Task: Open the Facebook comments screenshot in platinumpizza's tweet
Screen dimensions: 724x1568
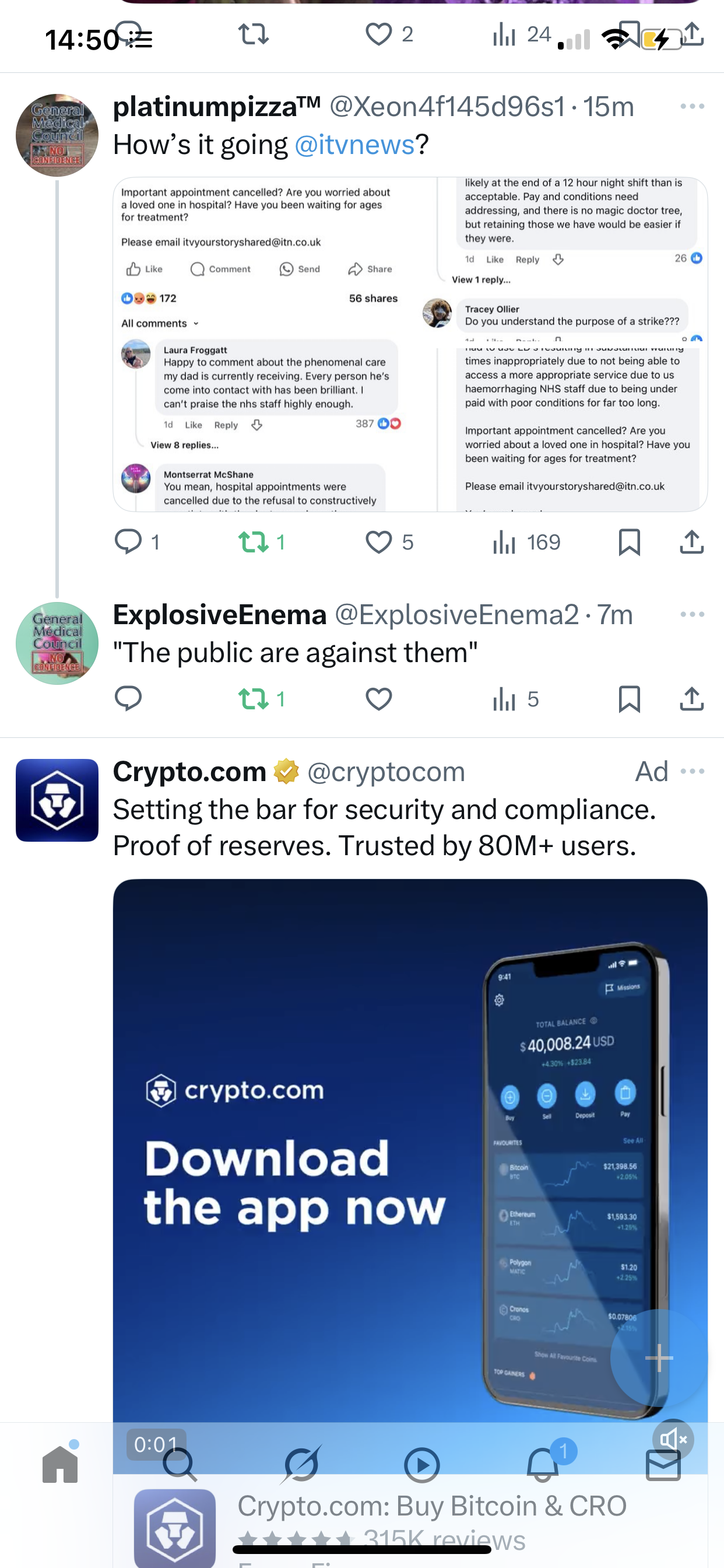Action: [x=410, y=345]
